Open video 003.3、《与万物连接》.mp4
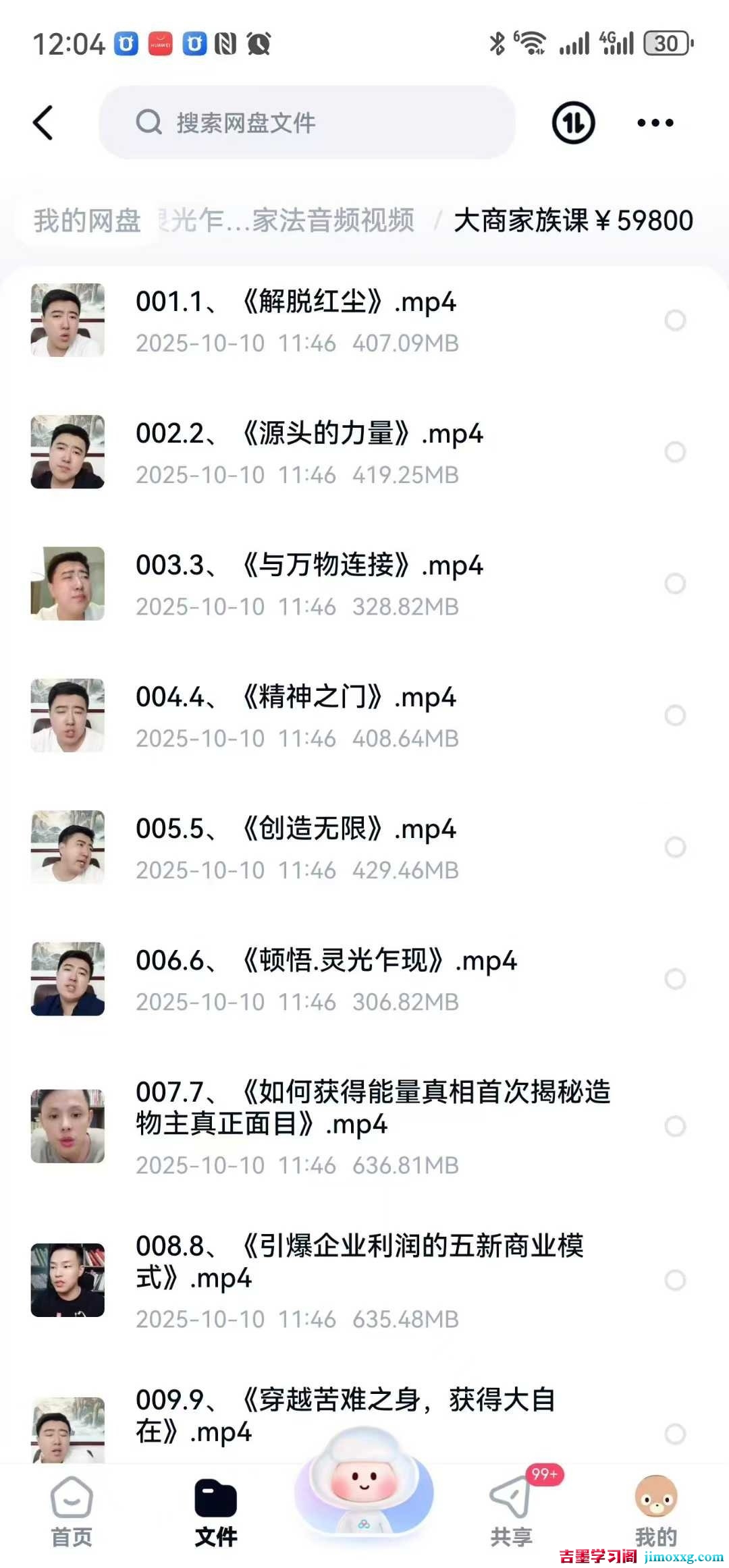This screenshot has width=729, height=1568. [309, 583]
